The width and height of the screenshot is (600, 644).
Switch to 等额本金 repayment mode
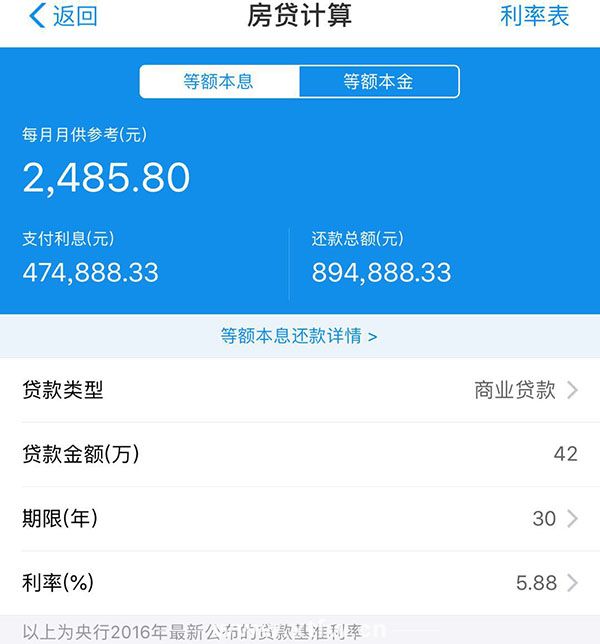tap(378, 82)
